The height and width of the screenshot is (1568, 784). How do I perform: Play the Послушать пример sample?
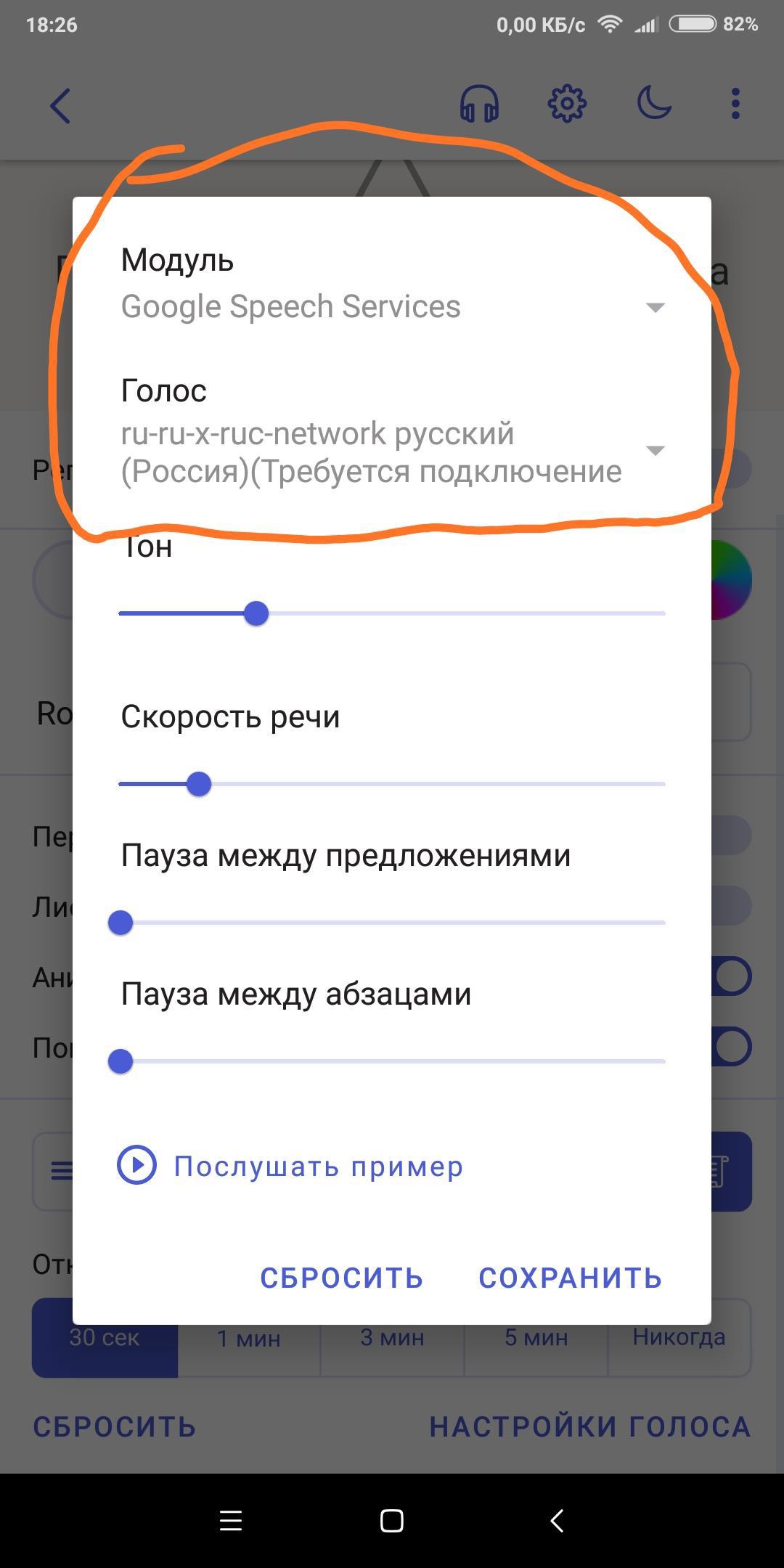coord(290,1165)
